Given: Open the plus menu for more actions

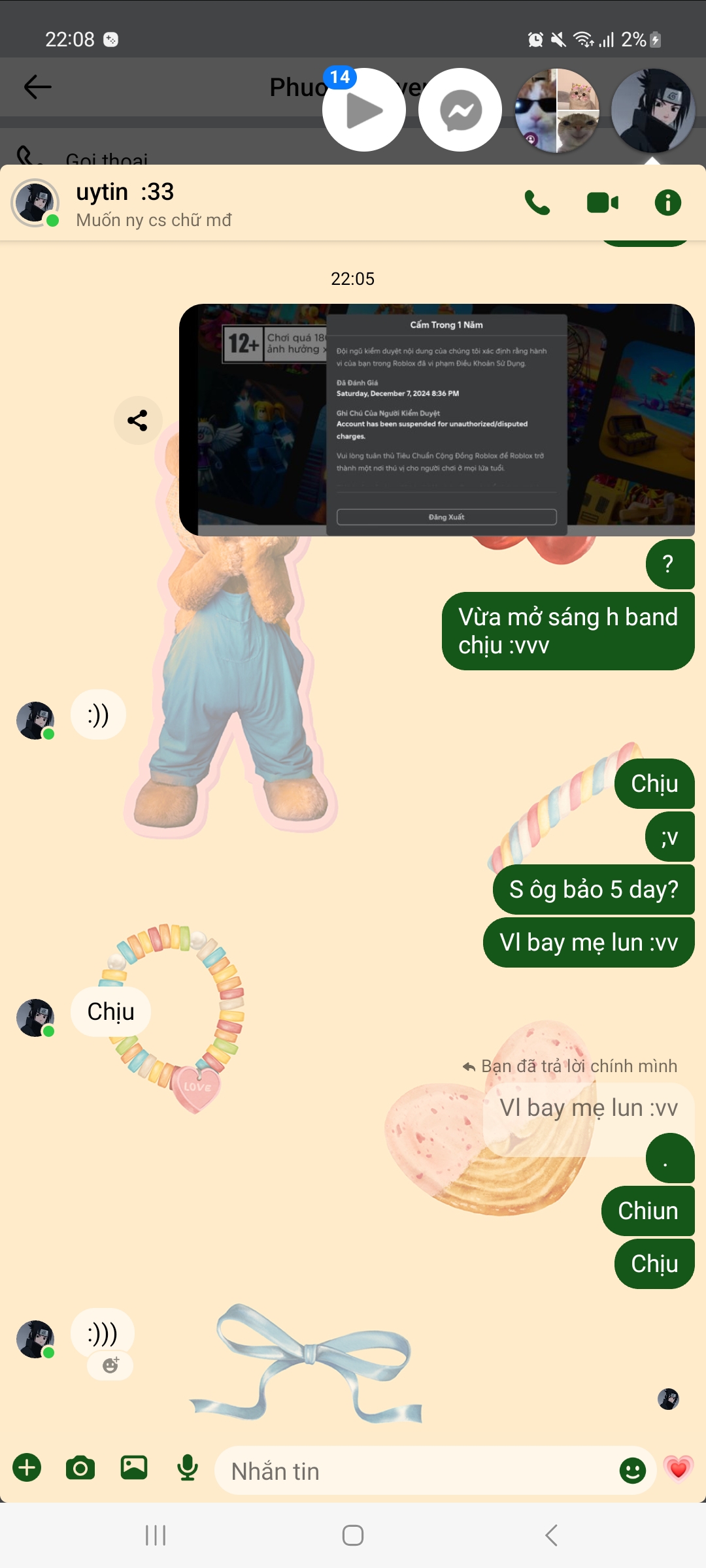Looking at the screenshot, I should coord(27,1467).
